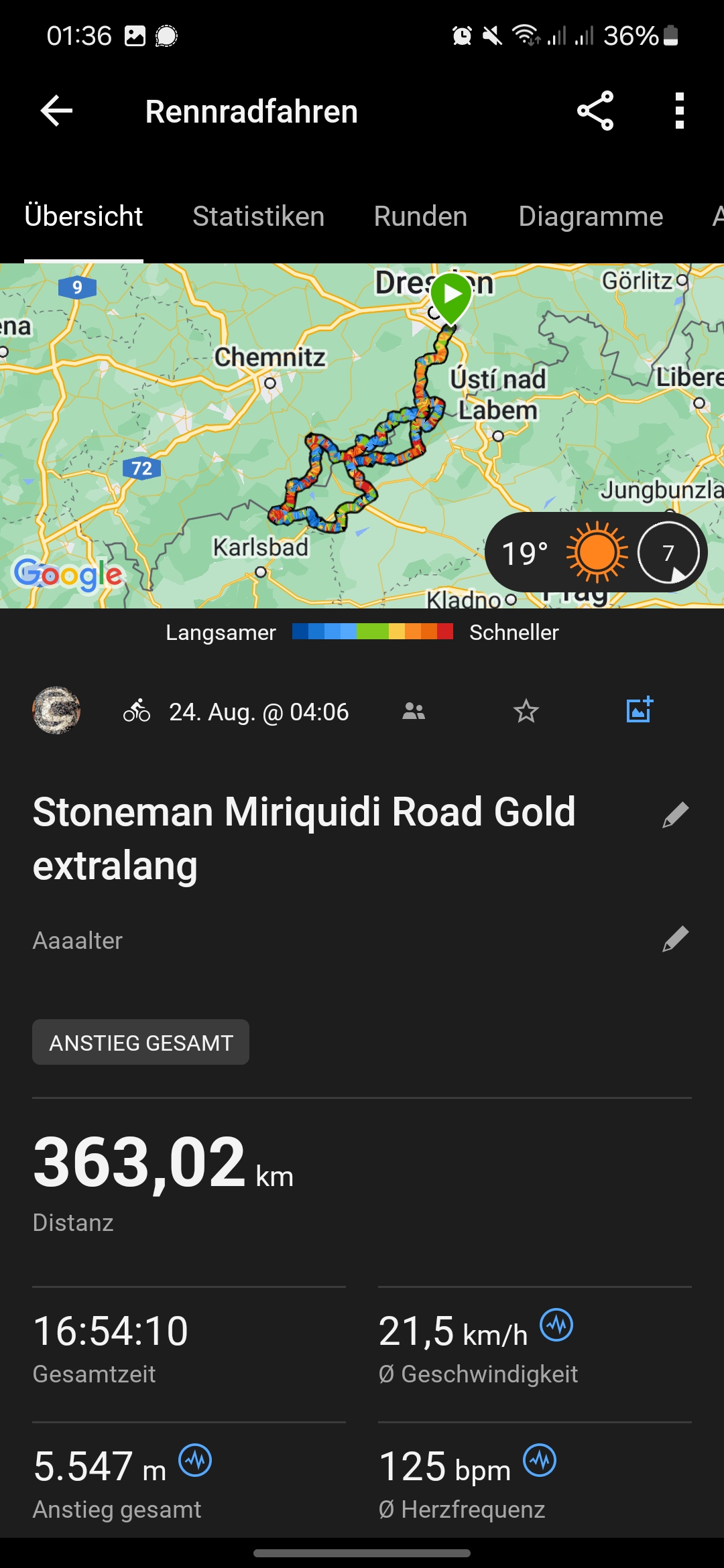The image size is (724, 1568).
Task: Select the Übersicht tab
Action: pos(84,216)
